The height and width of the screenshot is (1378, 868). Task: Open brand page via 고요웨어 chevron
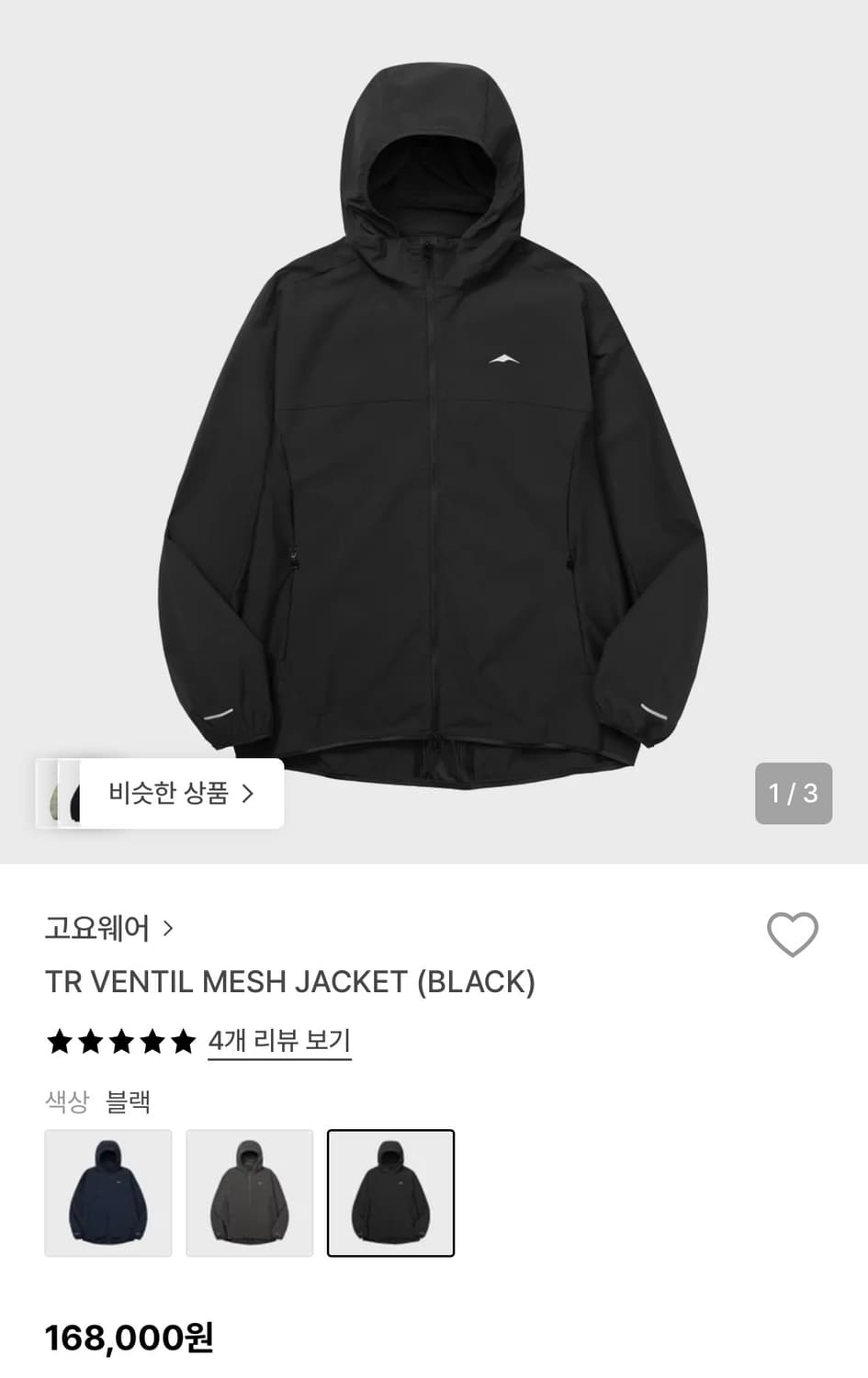point(169,929)
